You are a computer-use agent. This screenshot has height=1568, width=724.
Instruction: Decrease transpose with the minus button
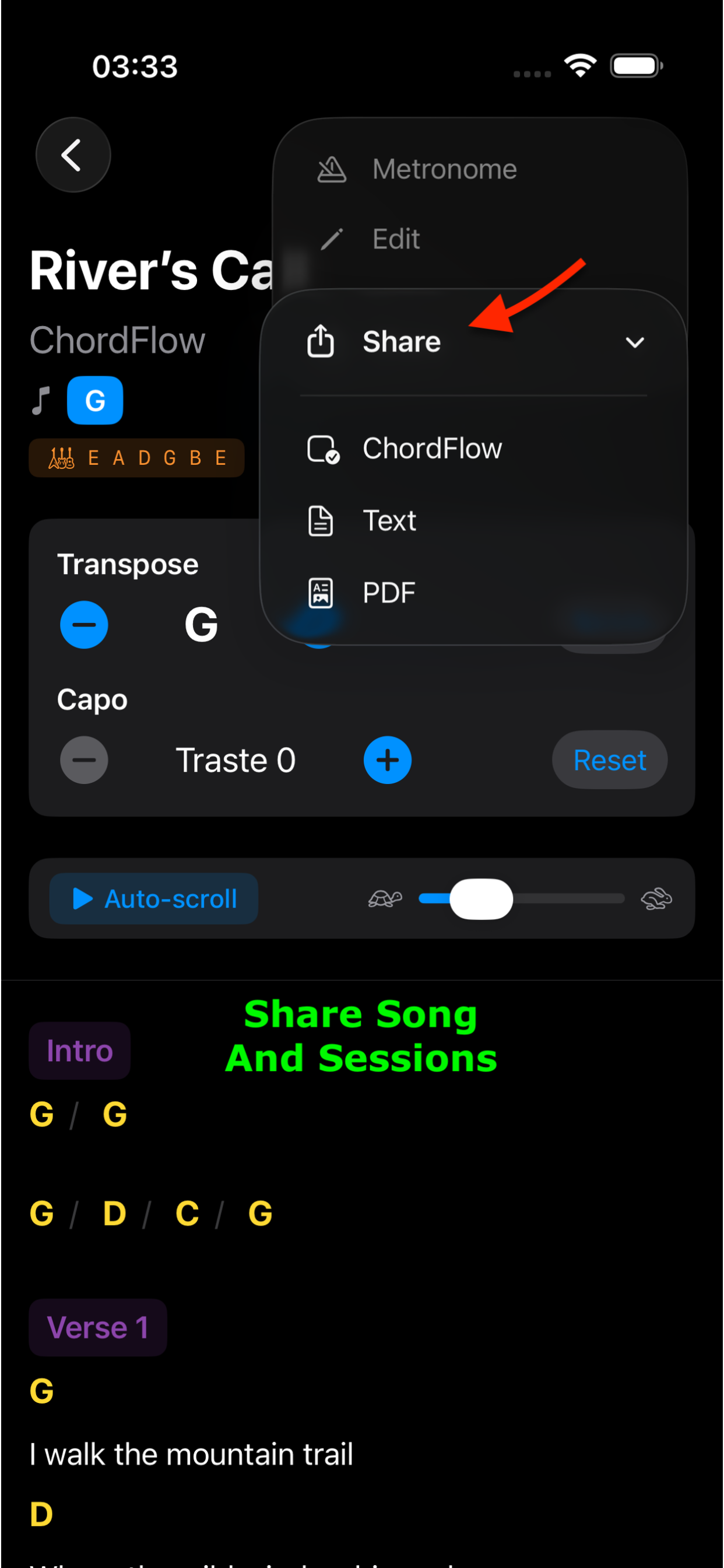[x=84, y=624]
